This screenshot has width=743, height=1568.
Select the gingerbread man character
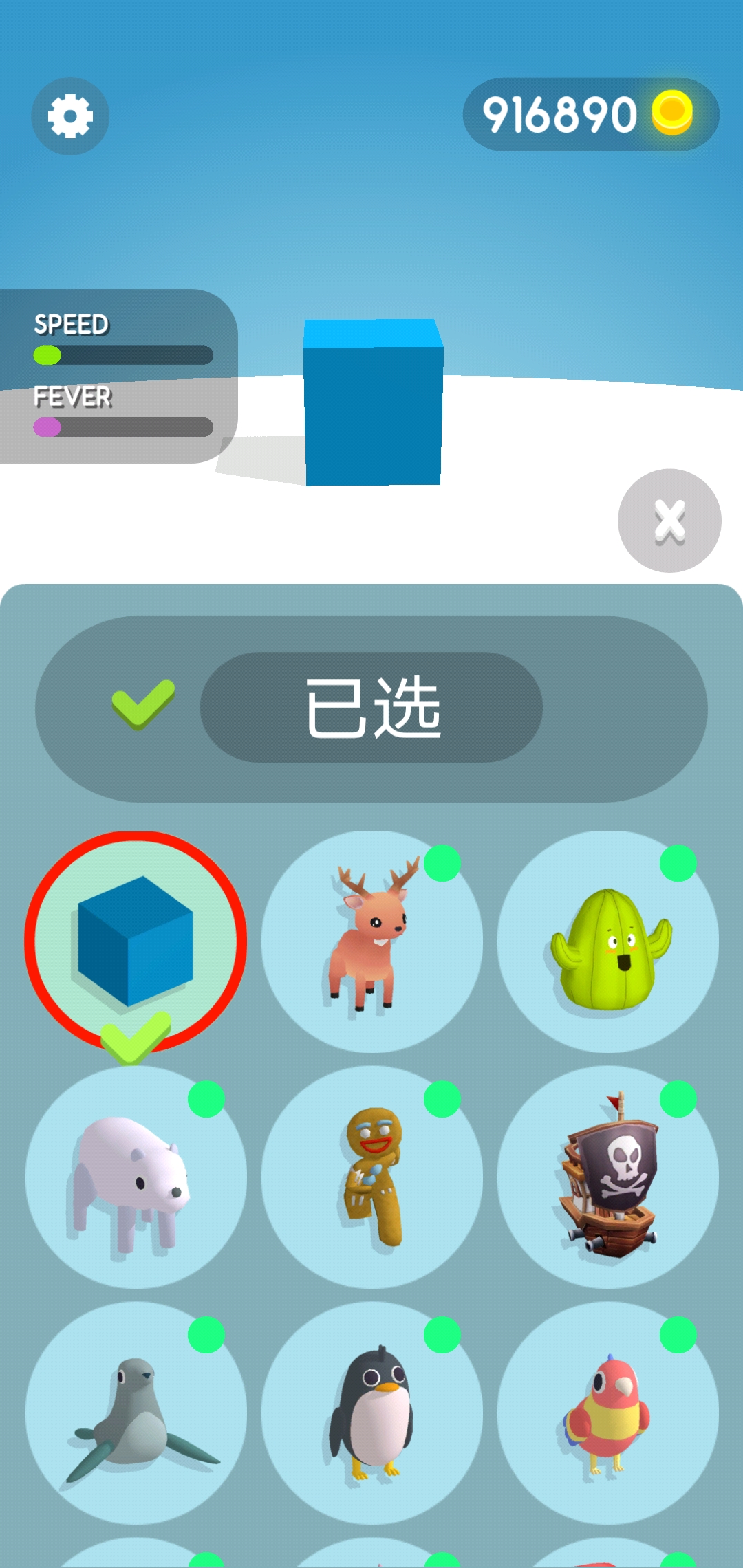371,1176
